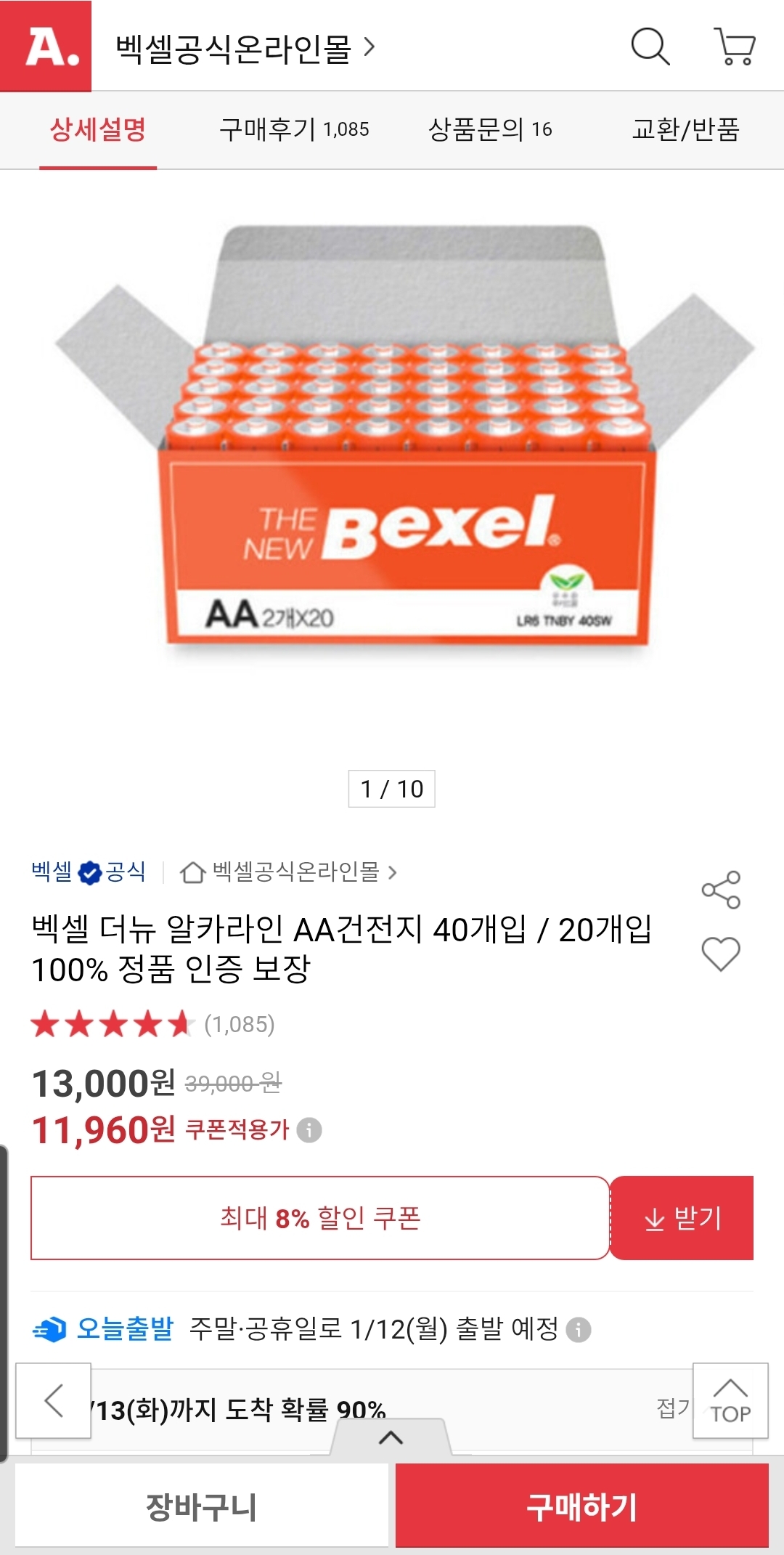Screen dimensions: 784x1555
Task: Select 상세설명 tab
Action: click(98, 130)
